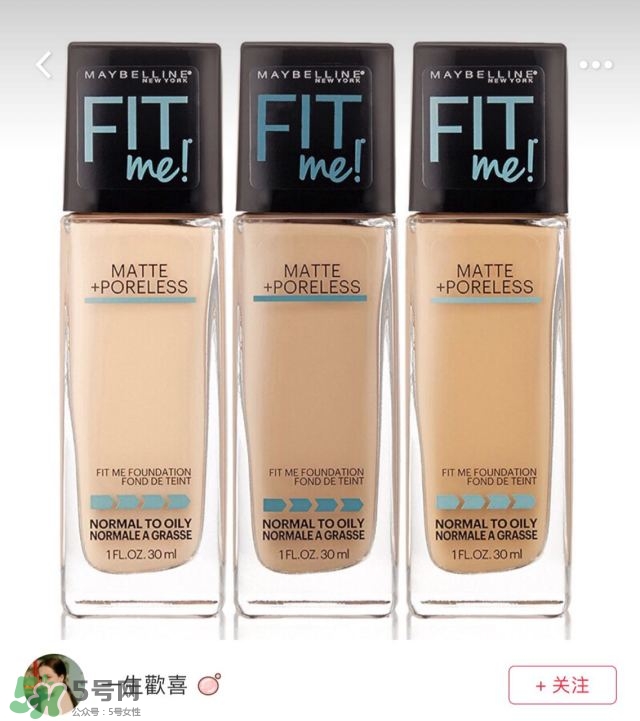Open the three-dot overflow menu

point(596,65)
